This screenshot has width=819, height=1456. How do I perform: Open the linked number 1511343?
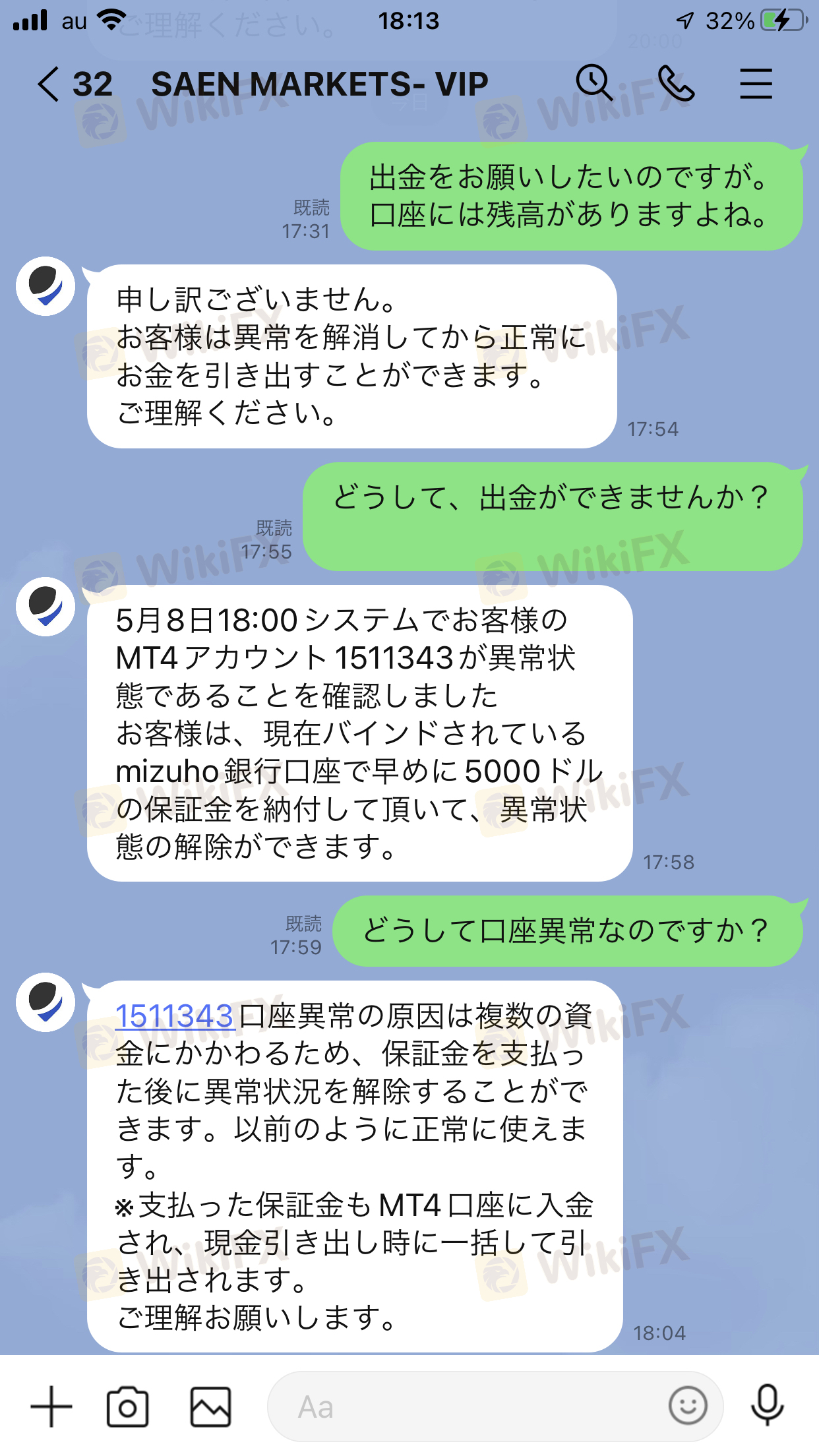pyautogui.click(x=175, y=1016)
